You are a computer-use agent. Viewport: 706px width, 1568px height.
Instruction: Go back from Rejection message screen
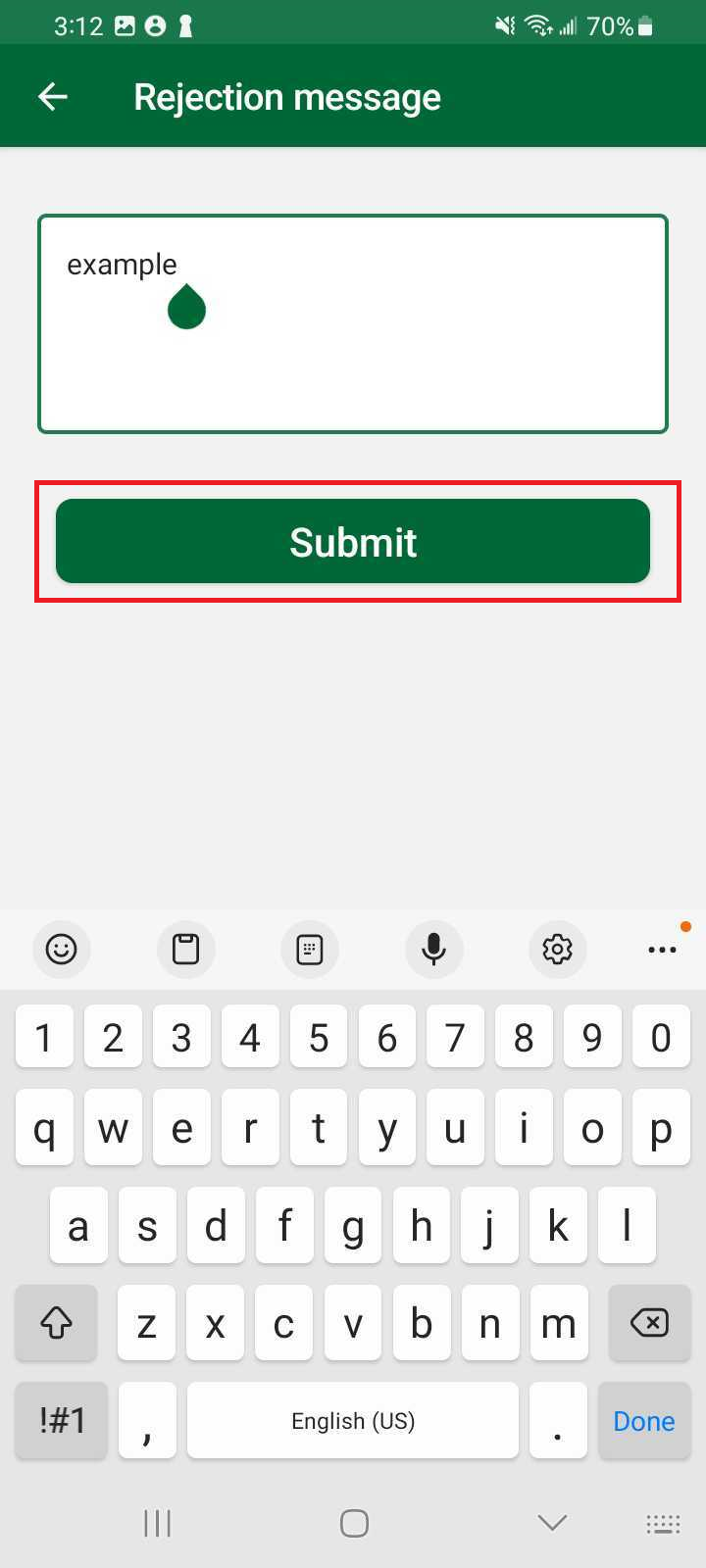(53, 96)
